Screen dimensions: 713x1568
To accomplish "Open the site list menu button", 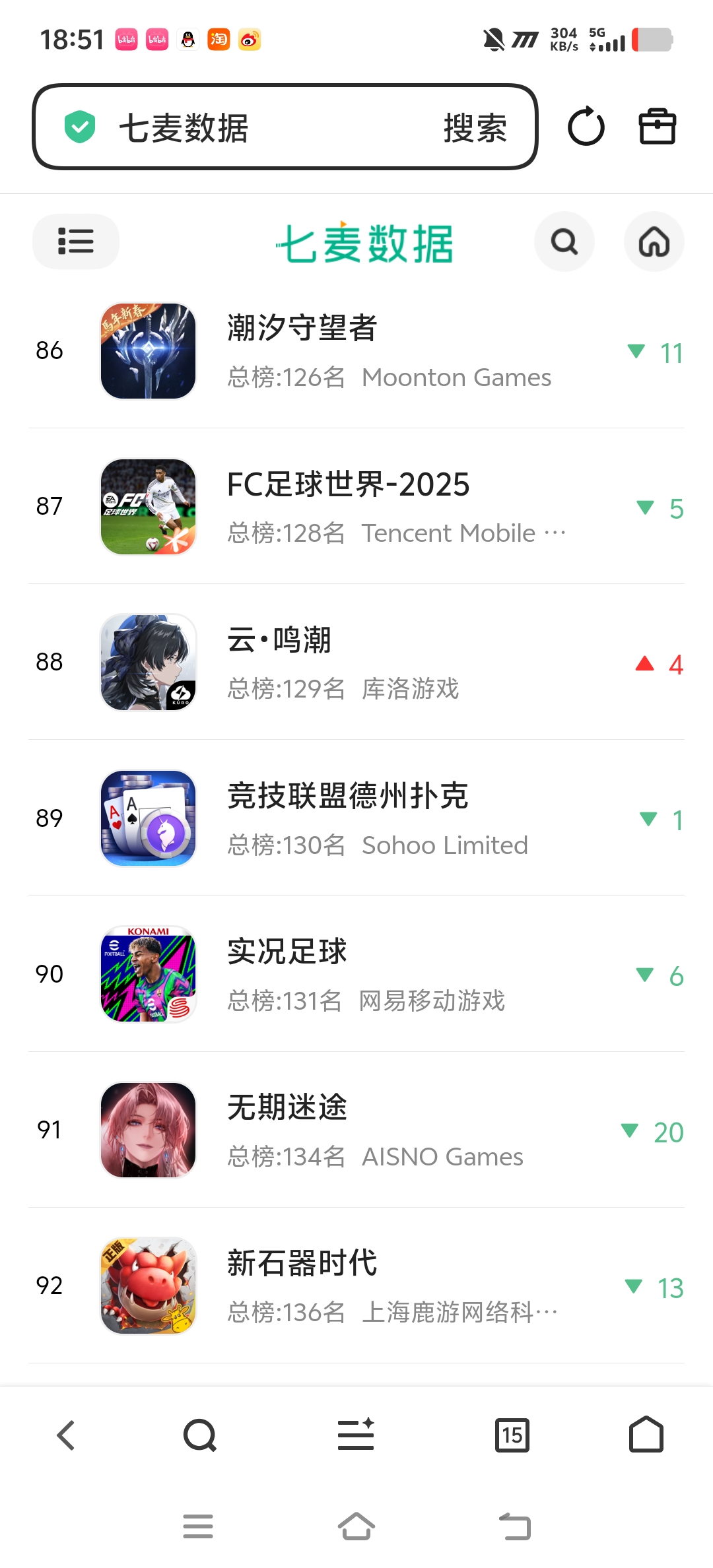I will 76,242.
